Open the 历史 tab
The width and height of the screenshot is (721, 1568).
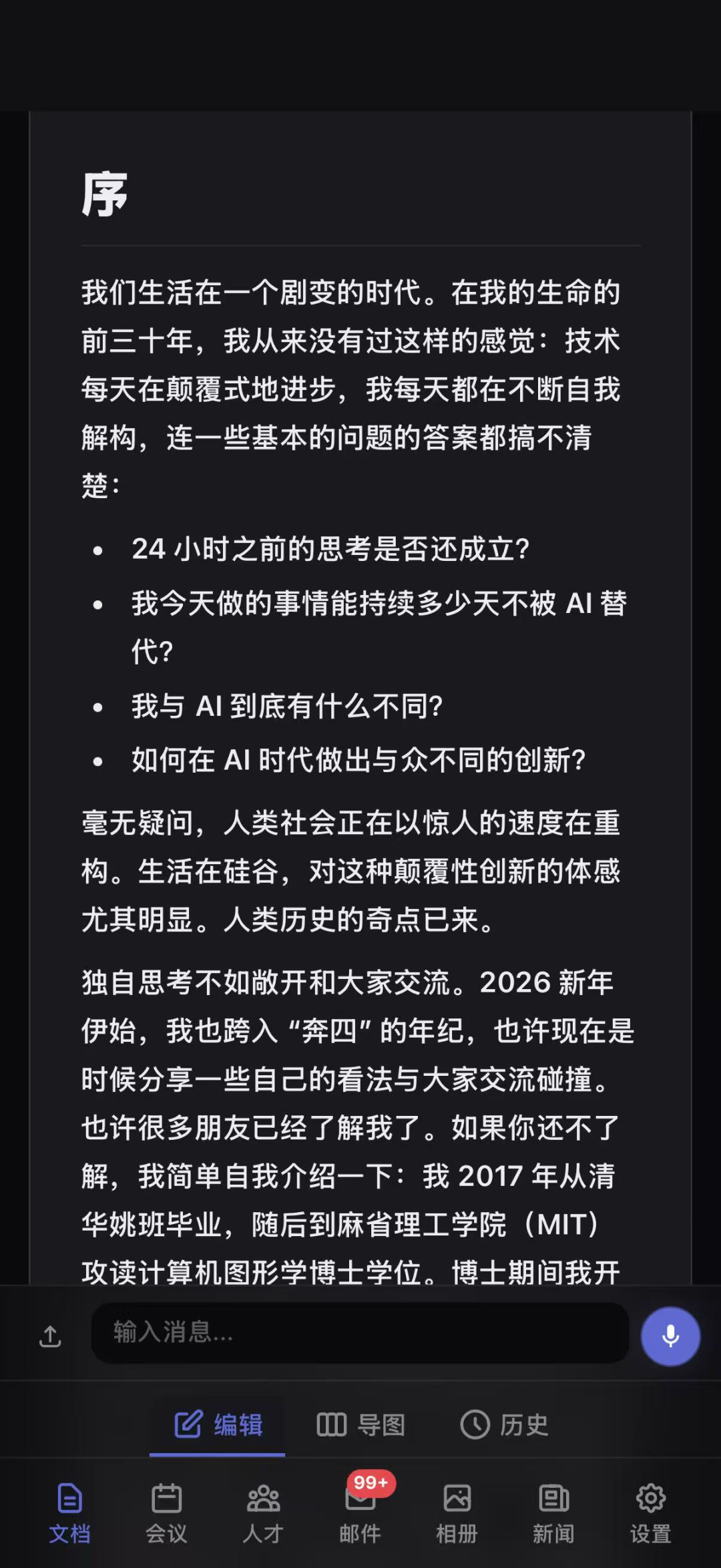tap(505, 1425)
